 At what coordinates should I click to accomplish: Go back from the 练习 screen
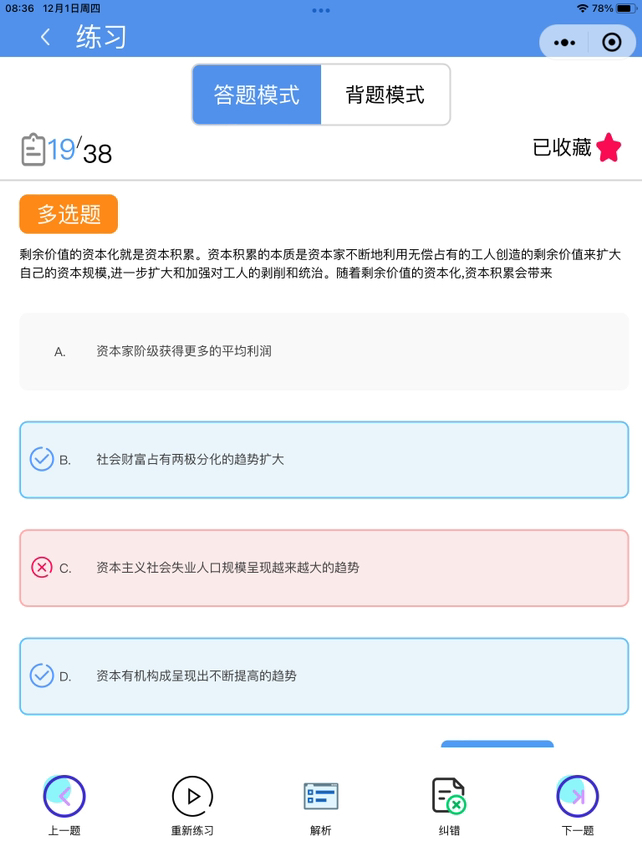[45, 39]
